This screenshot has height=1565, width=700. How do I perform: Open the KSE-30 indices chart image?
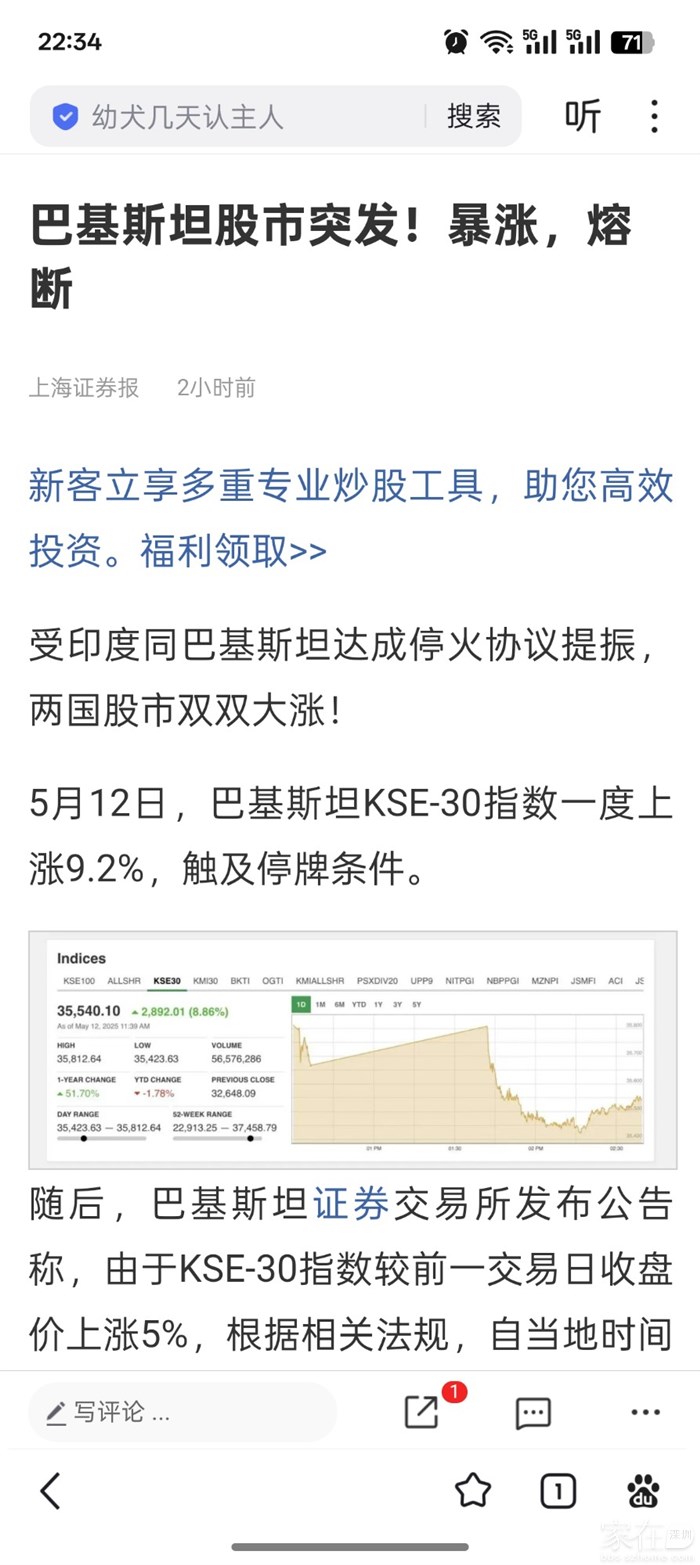click(352, 1049)
